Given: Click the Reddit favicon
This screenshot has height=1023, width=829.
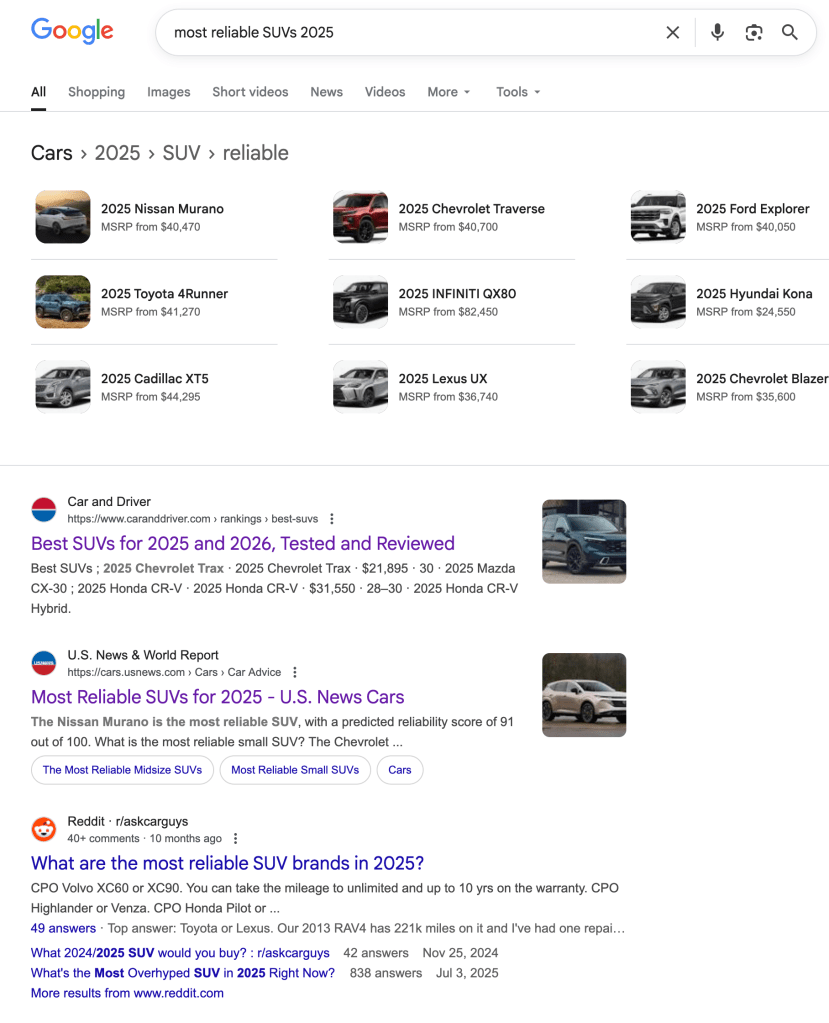Looking at the screenshot, I should (x=43, y=829).
